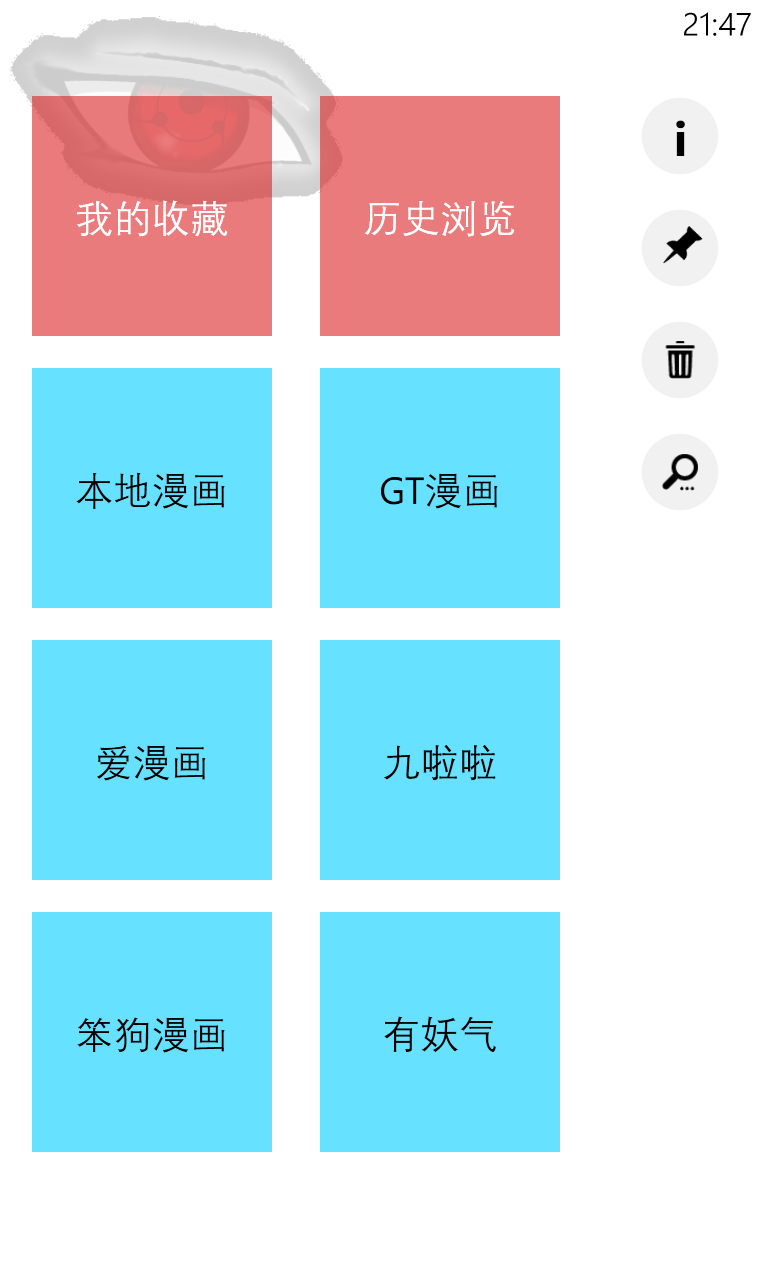The width and height of the screenshot is (768, 1280).
Task: Open the 历史浏览 tile
Action: (x=440, y=216)
